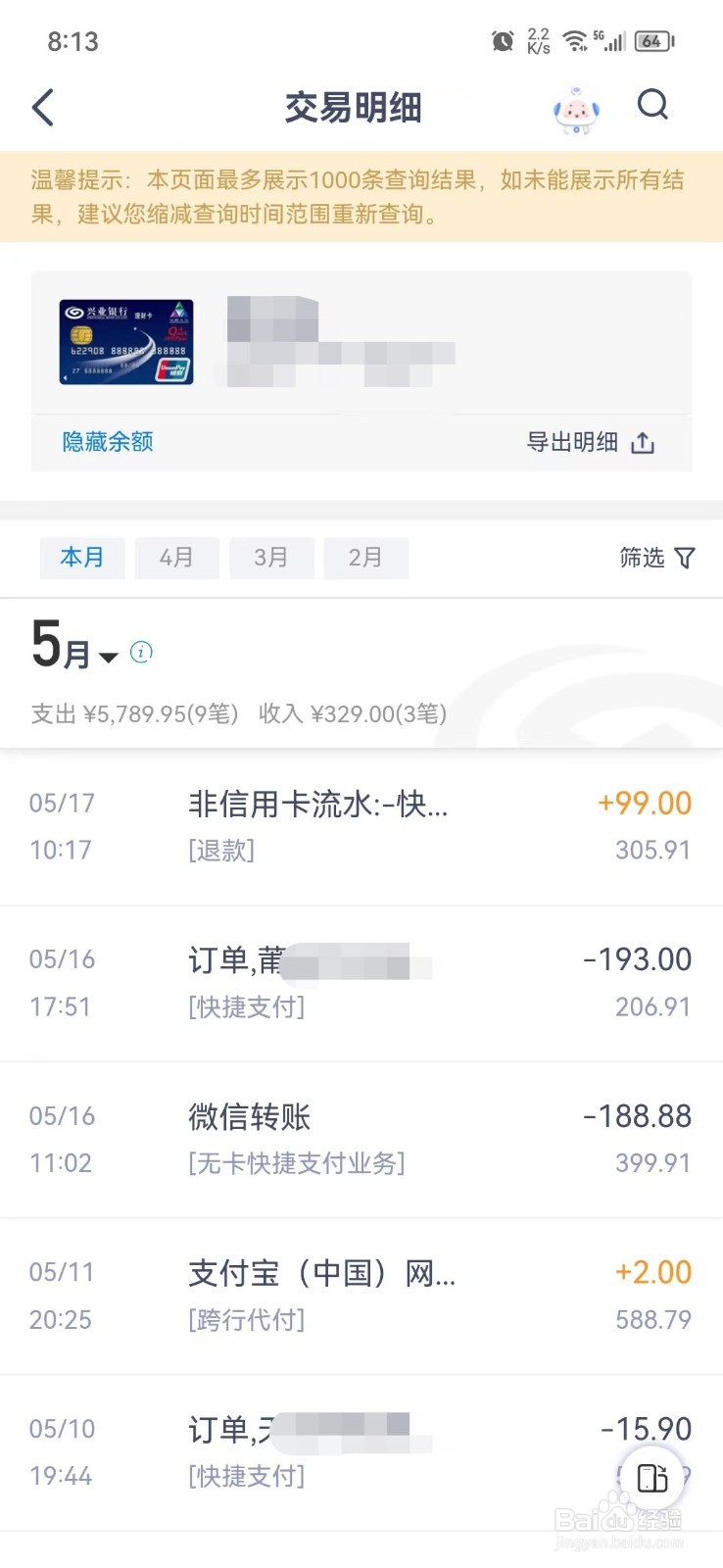Switch to the 4月 tab

176,558
